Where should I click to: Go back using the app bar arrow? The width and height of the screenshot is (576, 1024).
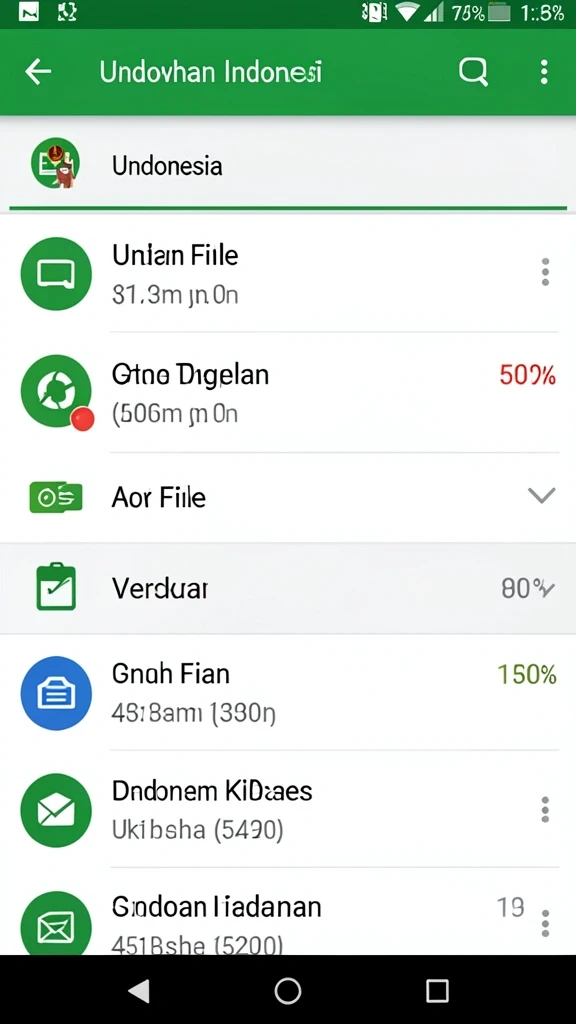[x=38, y=72]
